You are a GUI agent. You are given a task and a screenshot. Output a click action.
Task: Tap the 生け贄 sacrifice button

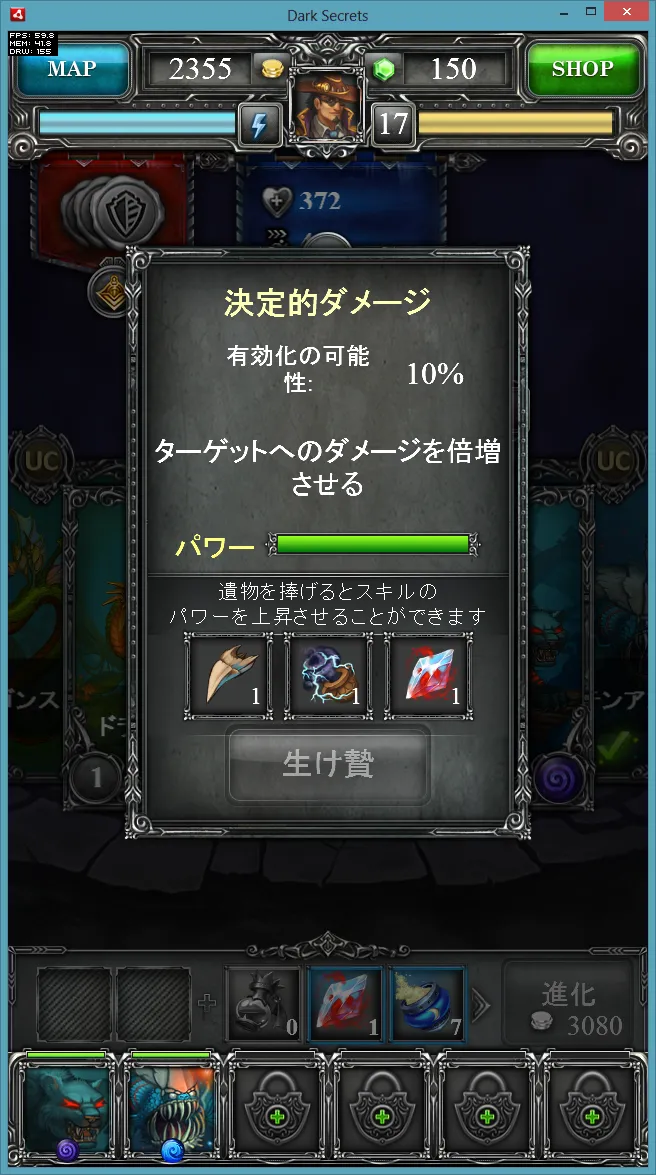[328, 765]
